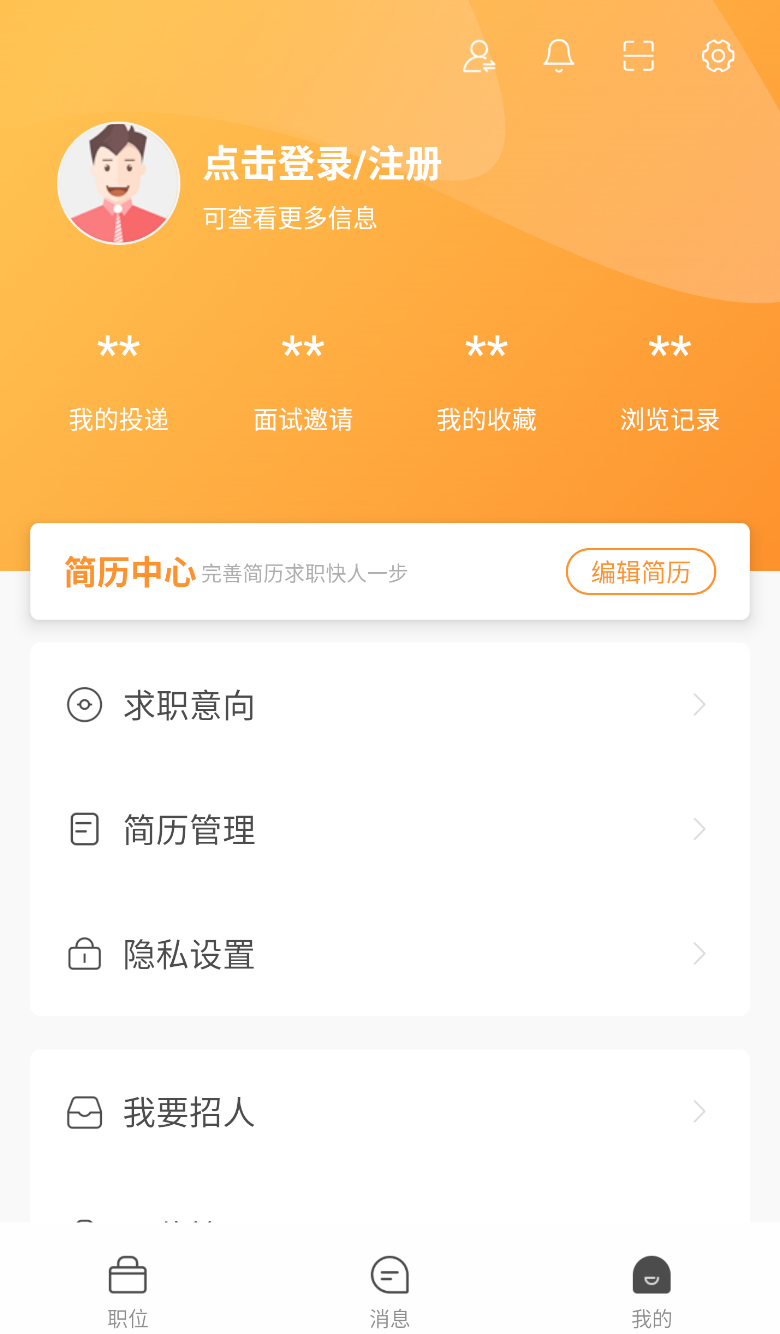The image size is (780, 1334).
Task: Tap the 编辑简历 button
Action: click(x=640, y=572)
